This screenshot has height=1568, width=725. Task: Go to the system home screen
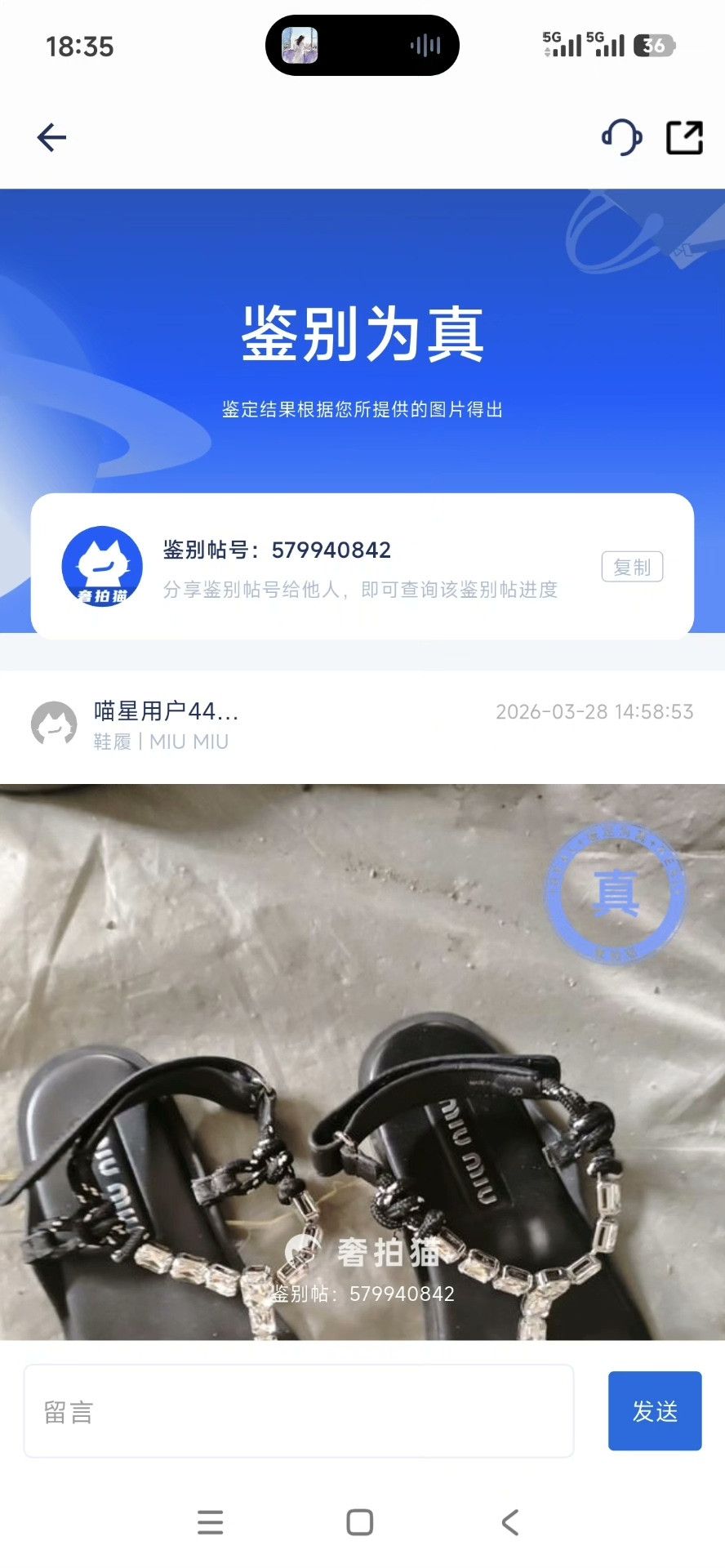[360, 1522]
